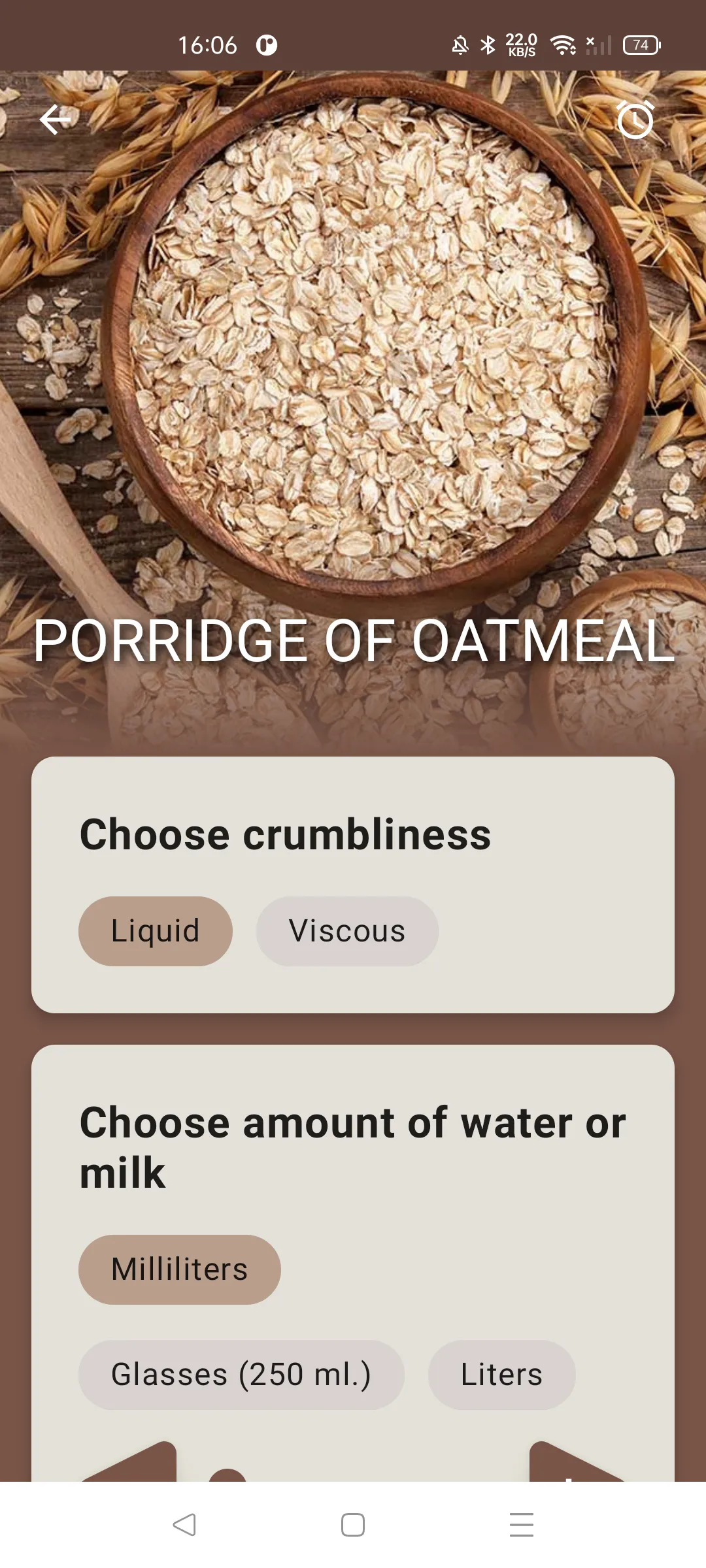The height and width of the screenshot is (1568, 706).
Task: Choose the Viscous crumbliness option
Action: (x=347, y=931)
